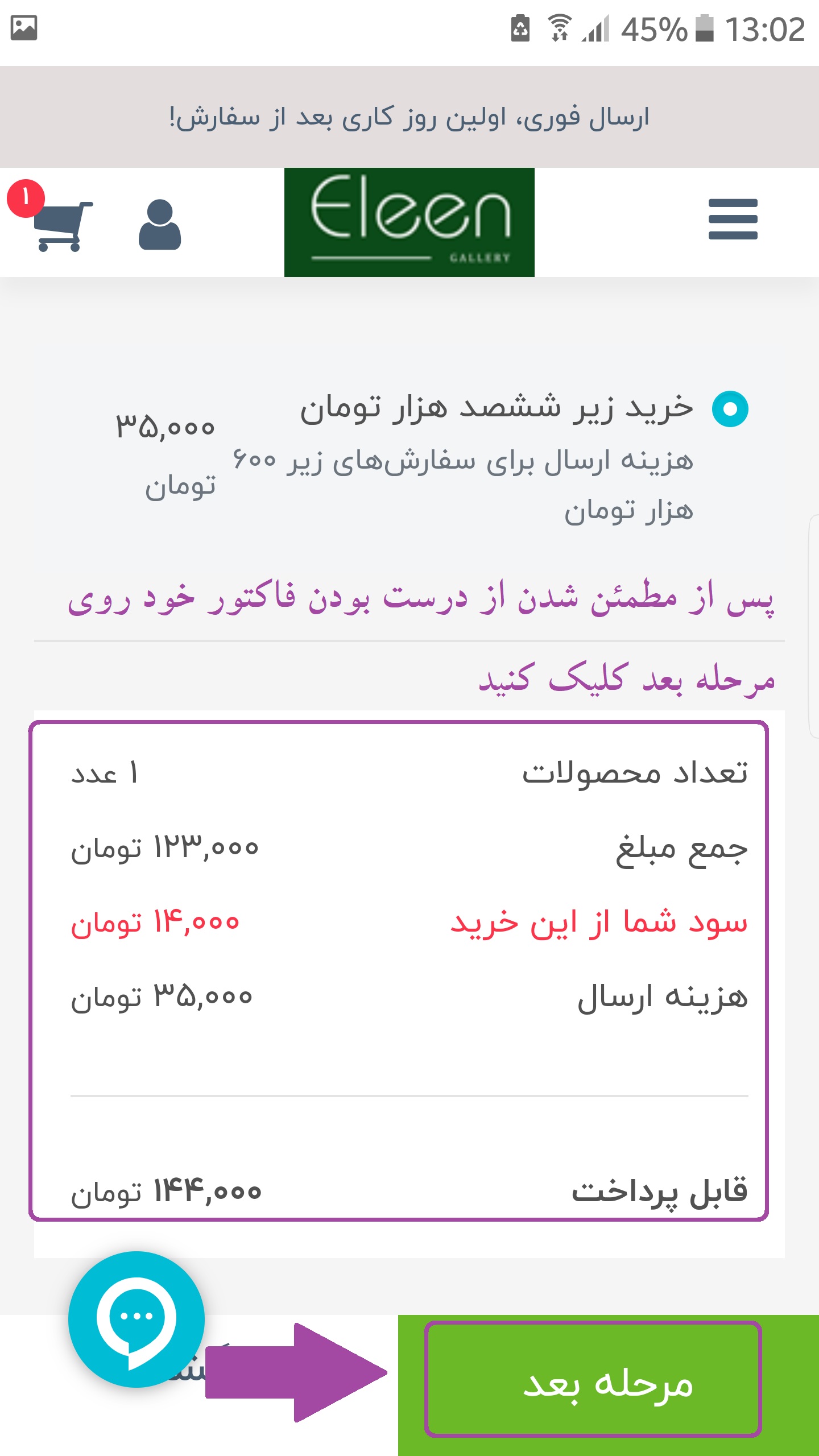Open the hamburger menu
The height and width of the screenshot is (1456, 819).
733,220
